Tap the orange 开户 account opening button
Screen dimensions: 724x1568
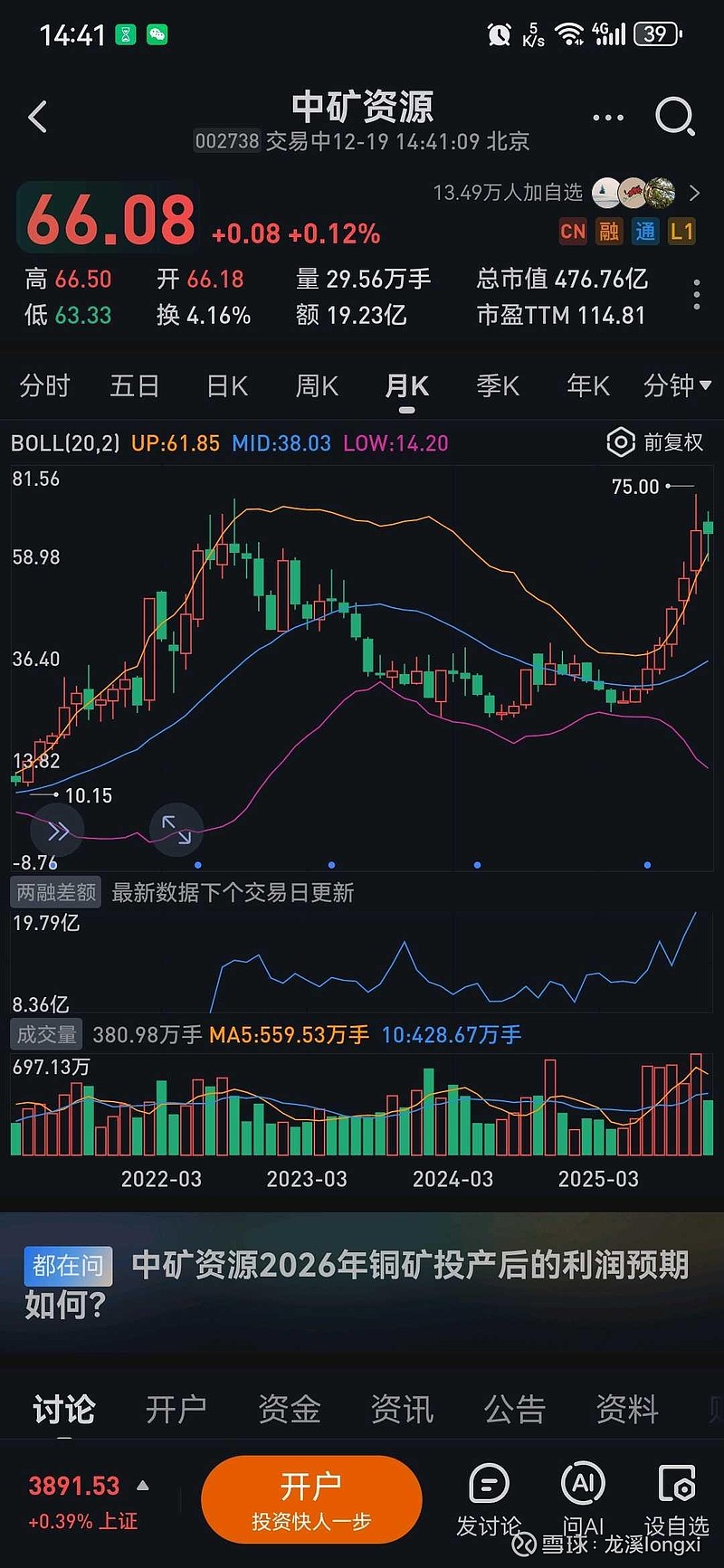(311, 1497)
